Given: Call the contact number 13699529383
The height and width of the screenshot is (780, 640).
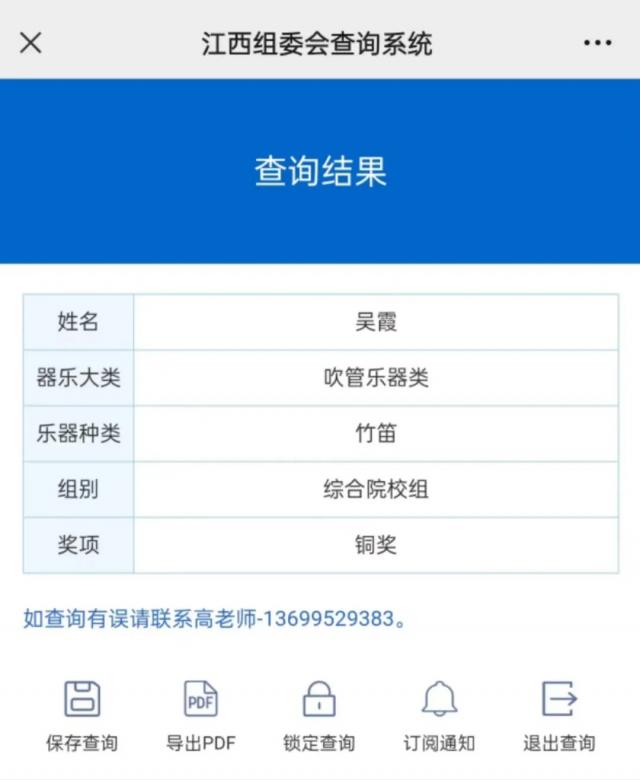Looking at the screenshot, I should point(328,619).
